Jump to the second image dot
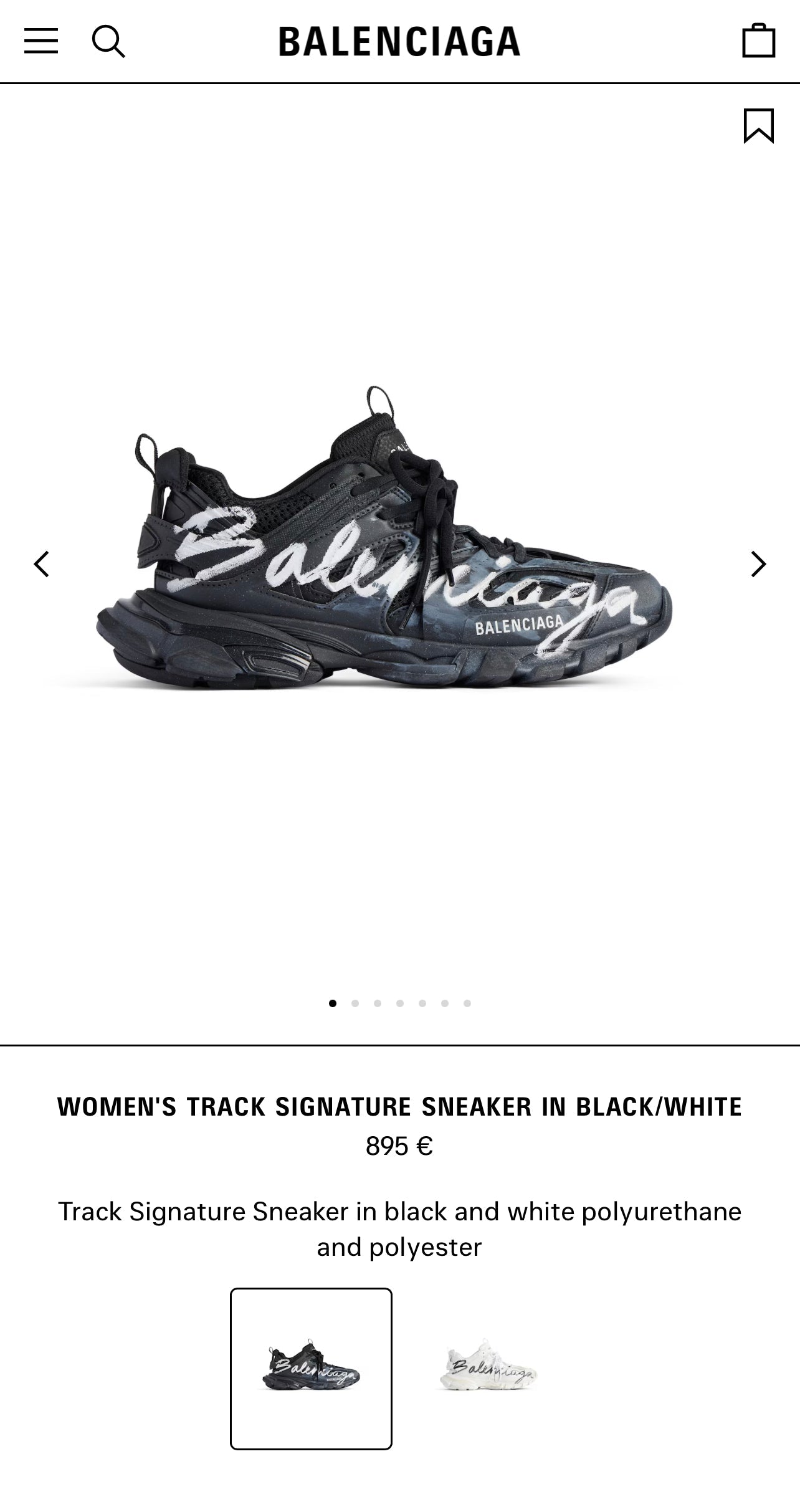800x1512 pixels. click(355, 1003)
